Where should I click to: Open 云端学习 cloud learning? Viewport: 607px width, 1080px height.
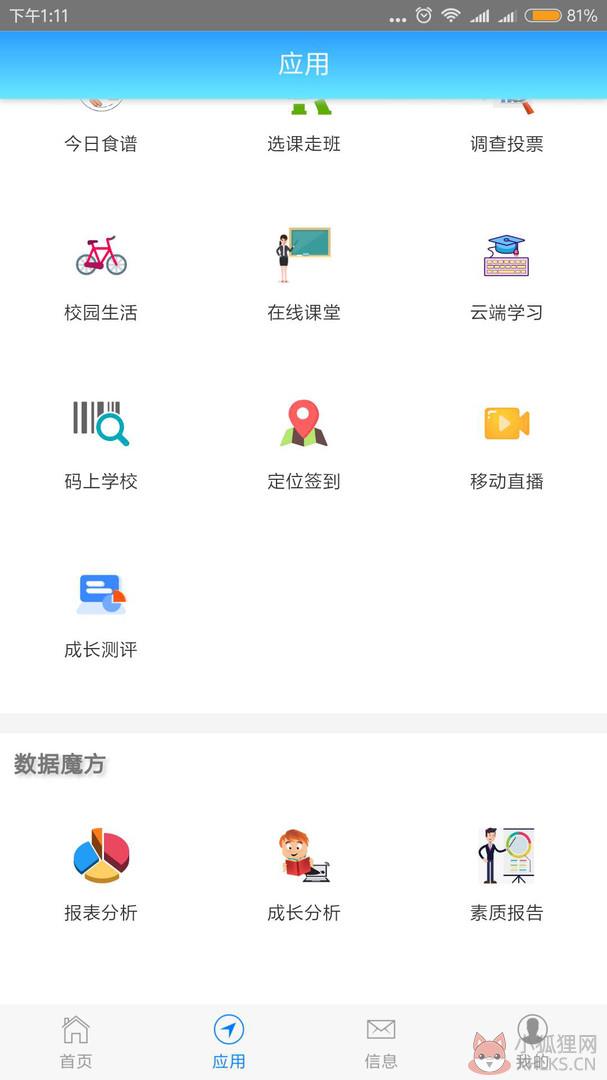[x=506, y=276]
